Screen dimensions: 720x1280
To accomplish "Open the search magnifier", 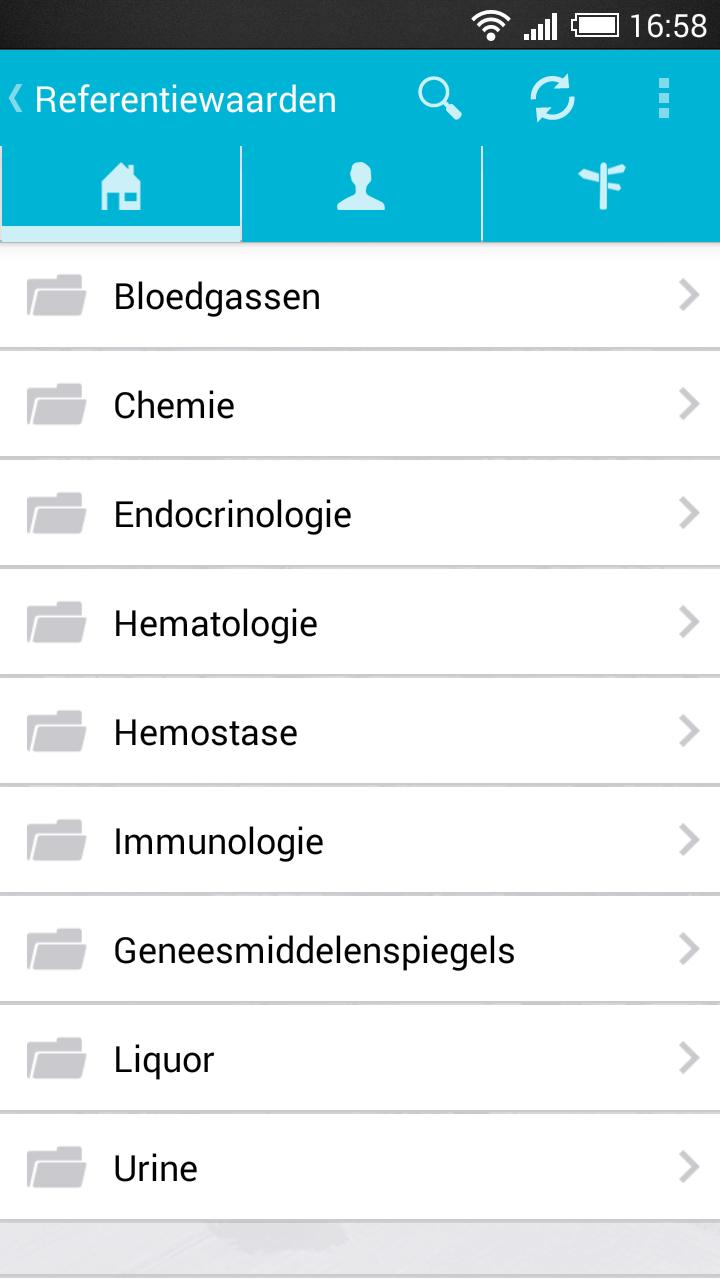I will (439, 99).
